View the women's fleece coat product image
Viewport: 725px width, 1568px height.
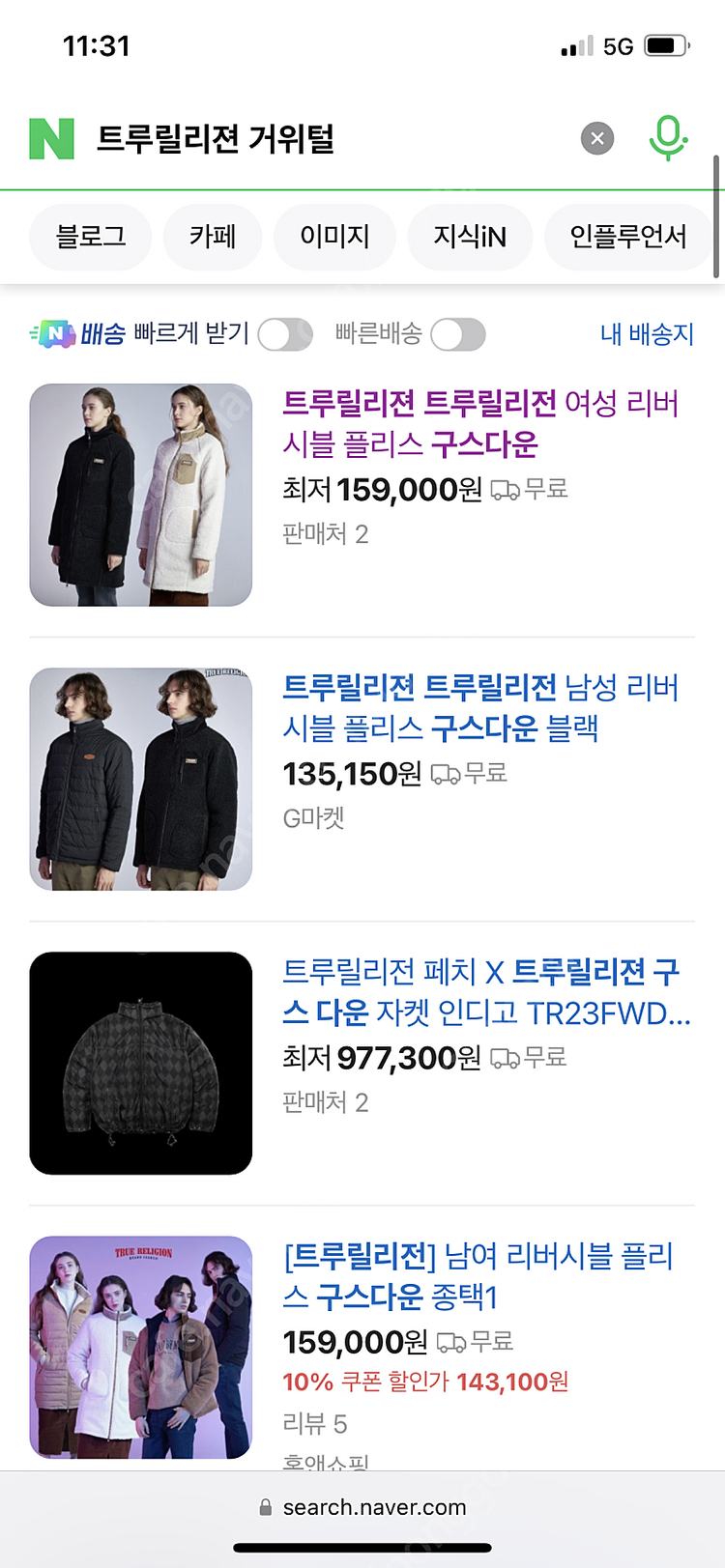tap(141, 495)
